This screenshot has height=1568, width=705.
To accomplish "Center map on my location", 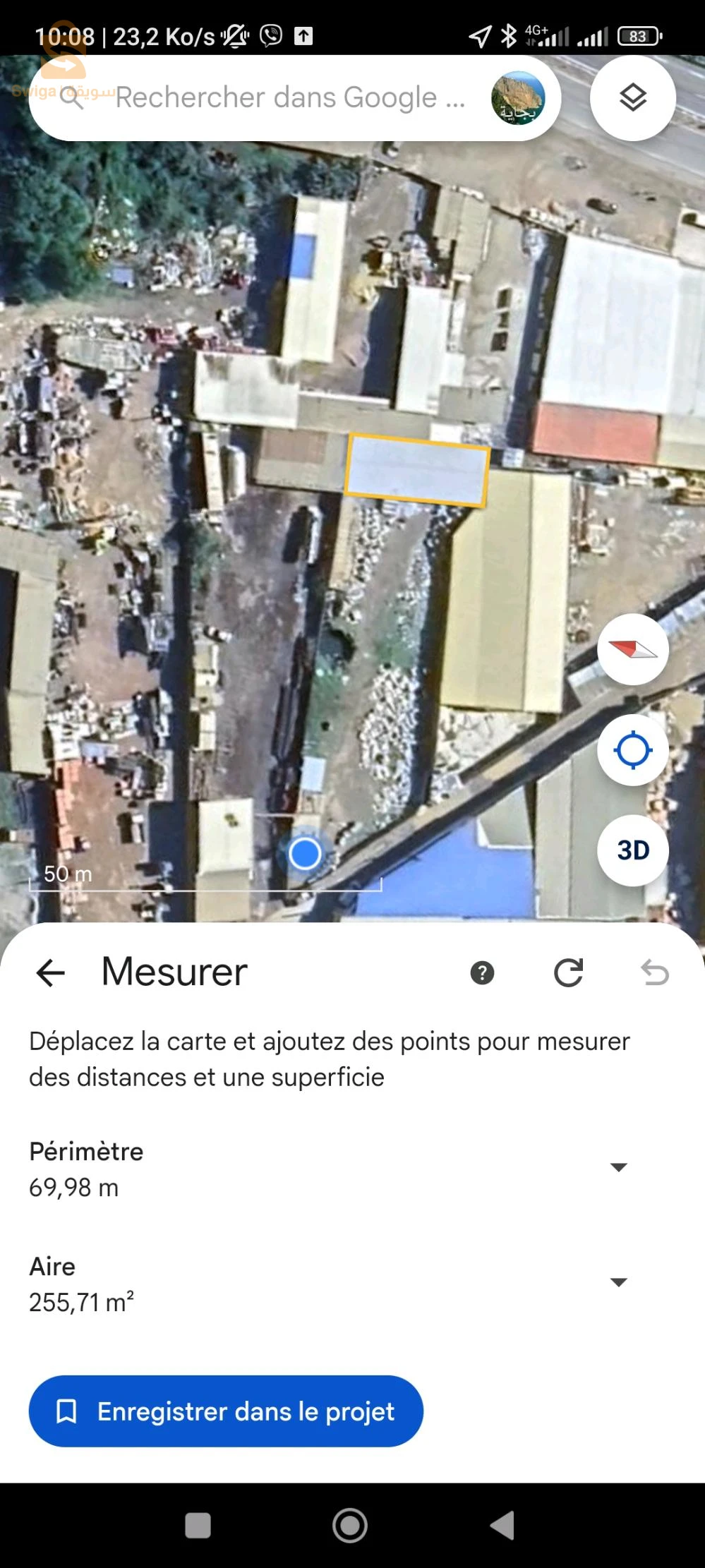I will pos(632,749).
